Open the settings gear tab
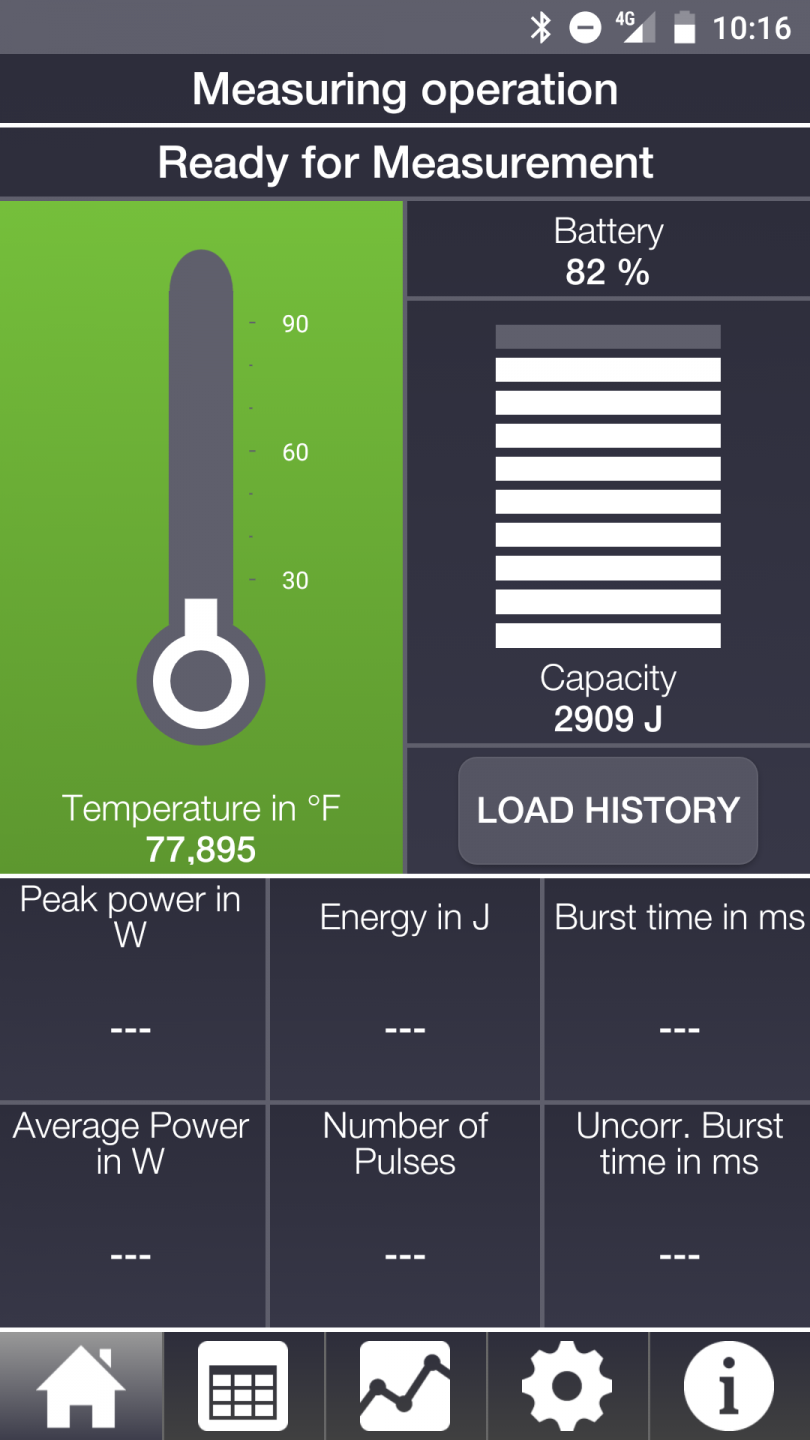Screen dimensions: 810x1440 567,1386
